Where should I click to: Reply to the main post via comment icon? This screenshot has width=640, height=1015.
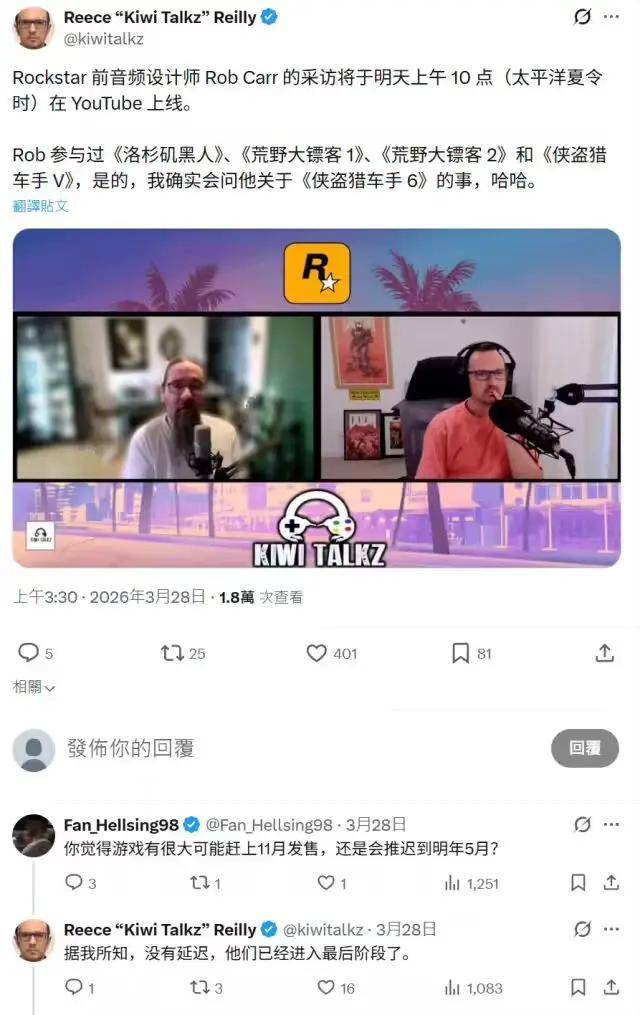(28, 653)
